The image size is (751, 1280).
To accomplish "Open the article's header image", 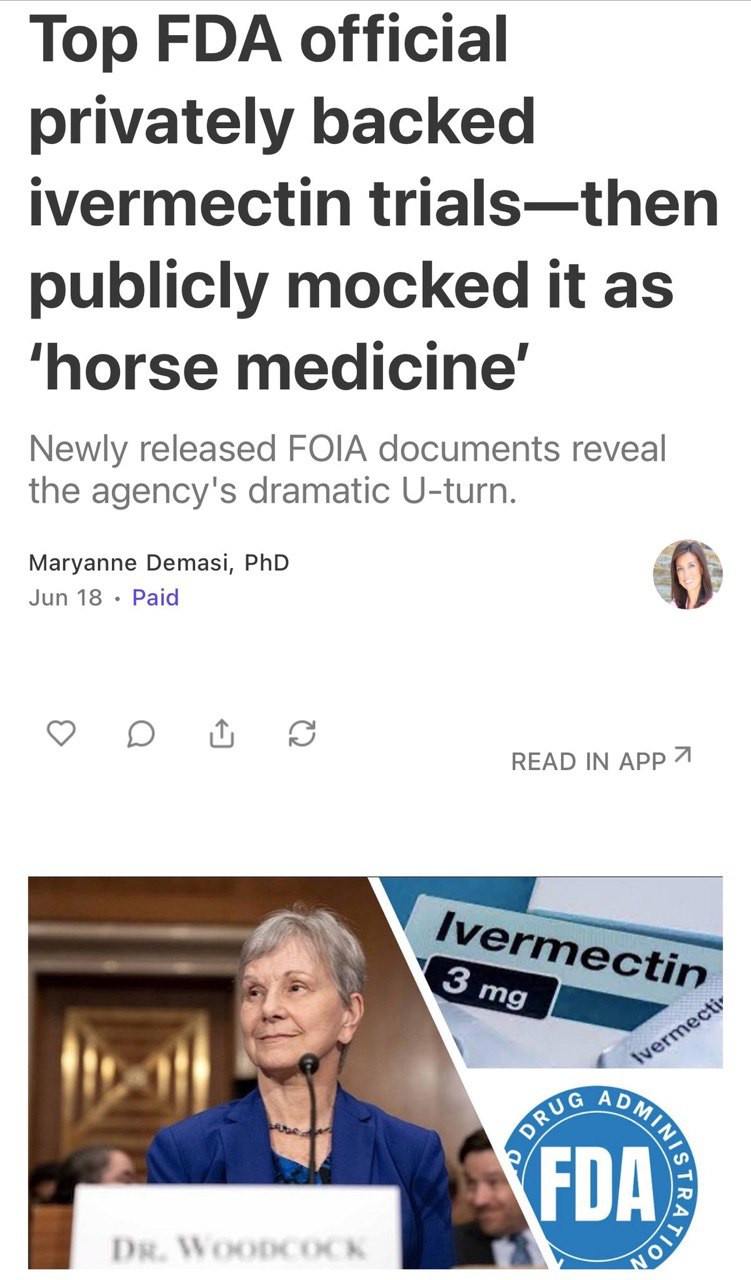I will pos(375,1072).
